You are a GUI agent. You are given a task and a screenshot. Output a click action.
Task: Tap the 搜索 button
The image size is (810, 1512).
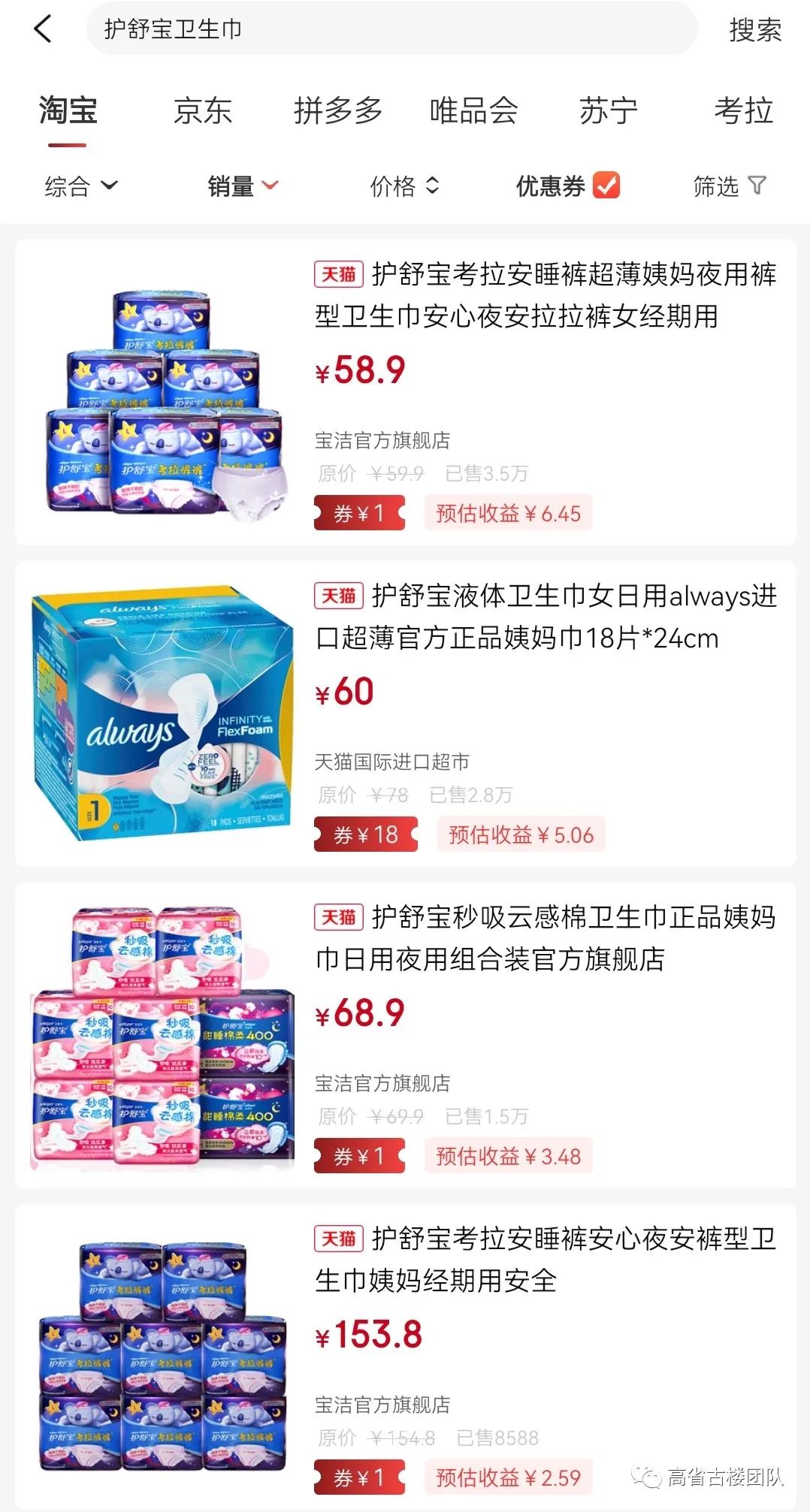[x=754, y=30]
